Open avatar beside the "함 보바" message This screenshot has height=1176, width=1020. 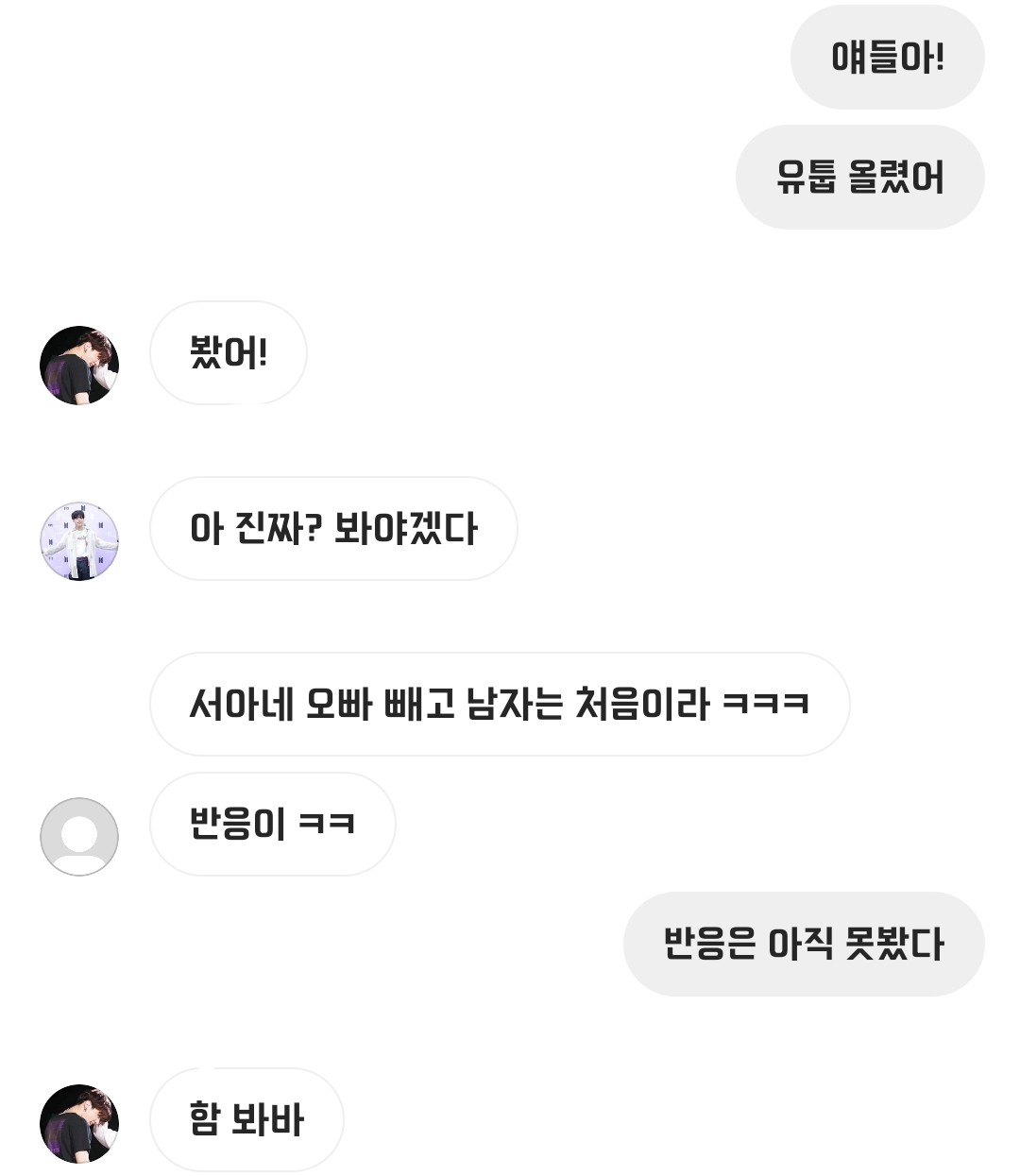[x=79, y=1123]
